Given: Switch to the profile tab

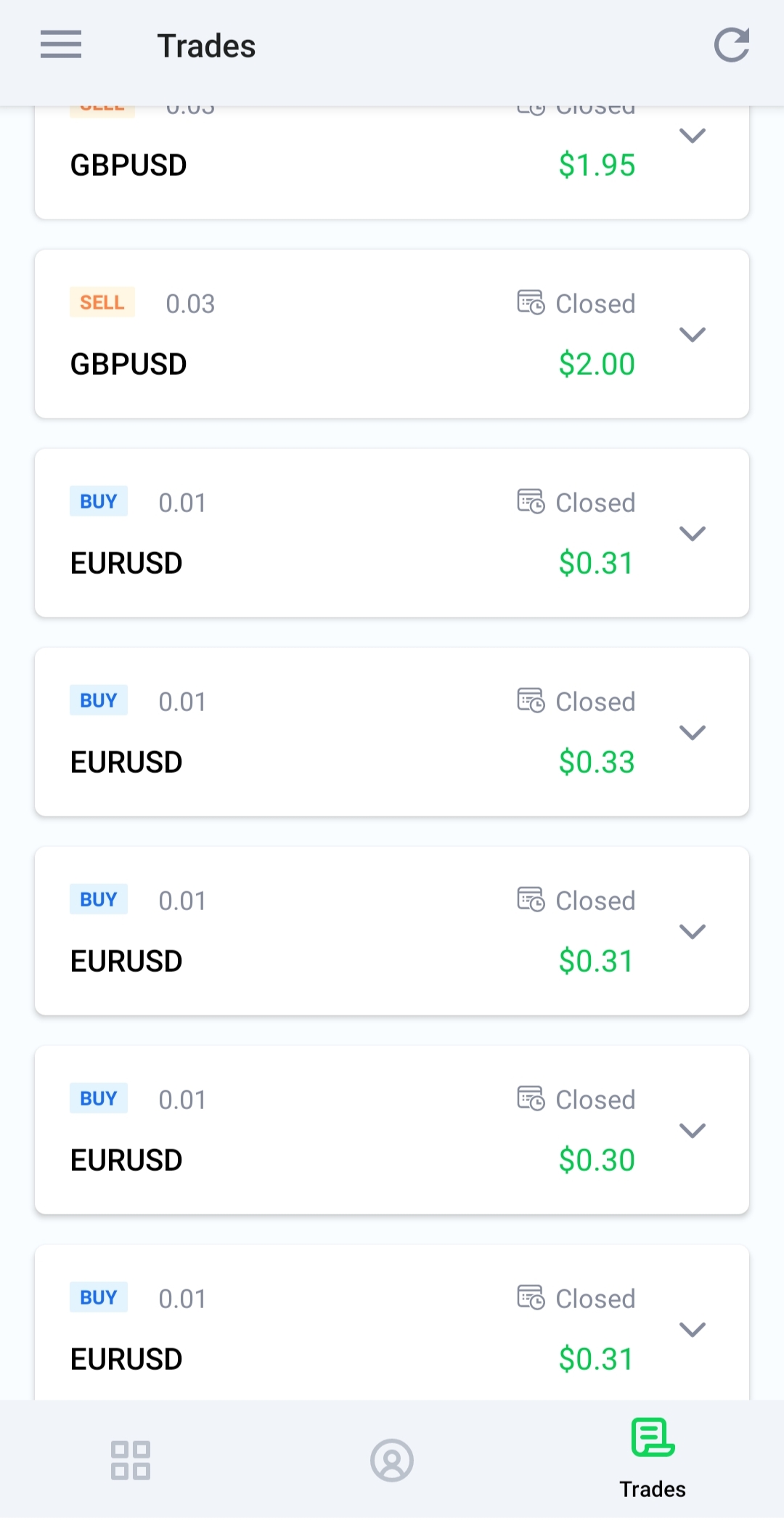Looking at the screenshot, I should pyautogui.click(x=392, y=1460).
